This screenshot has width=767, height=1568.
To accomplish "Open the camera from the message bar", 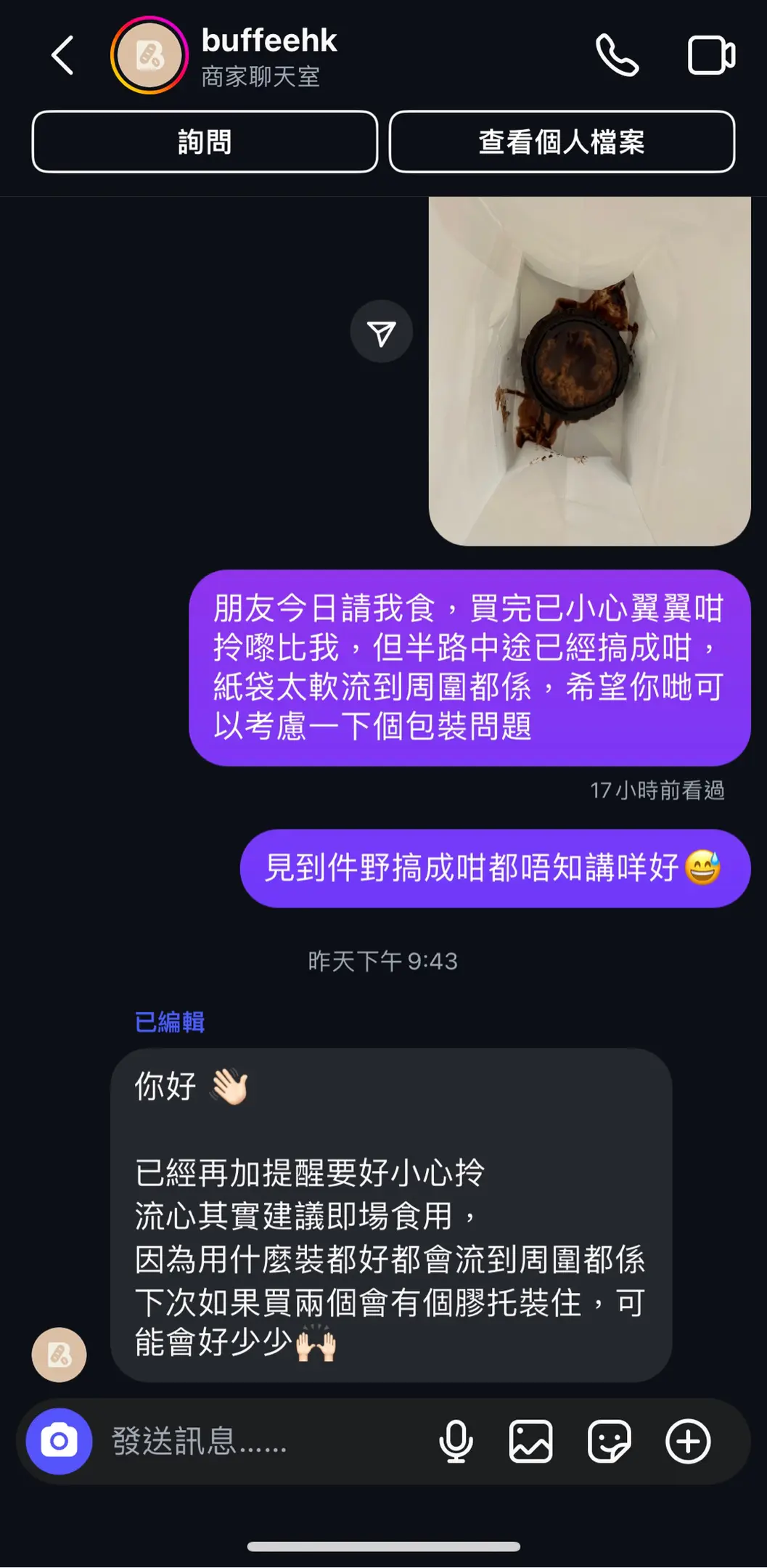I will click(x=60, y=1441).
